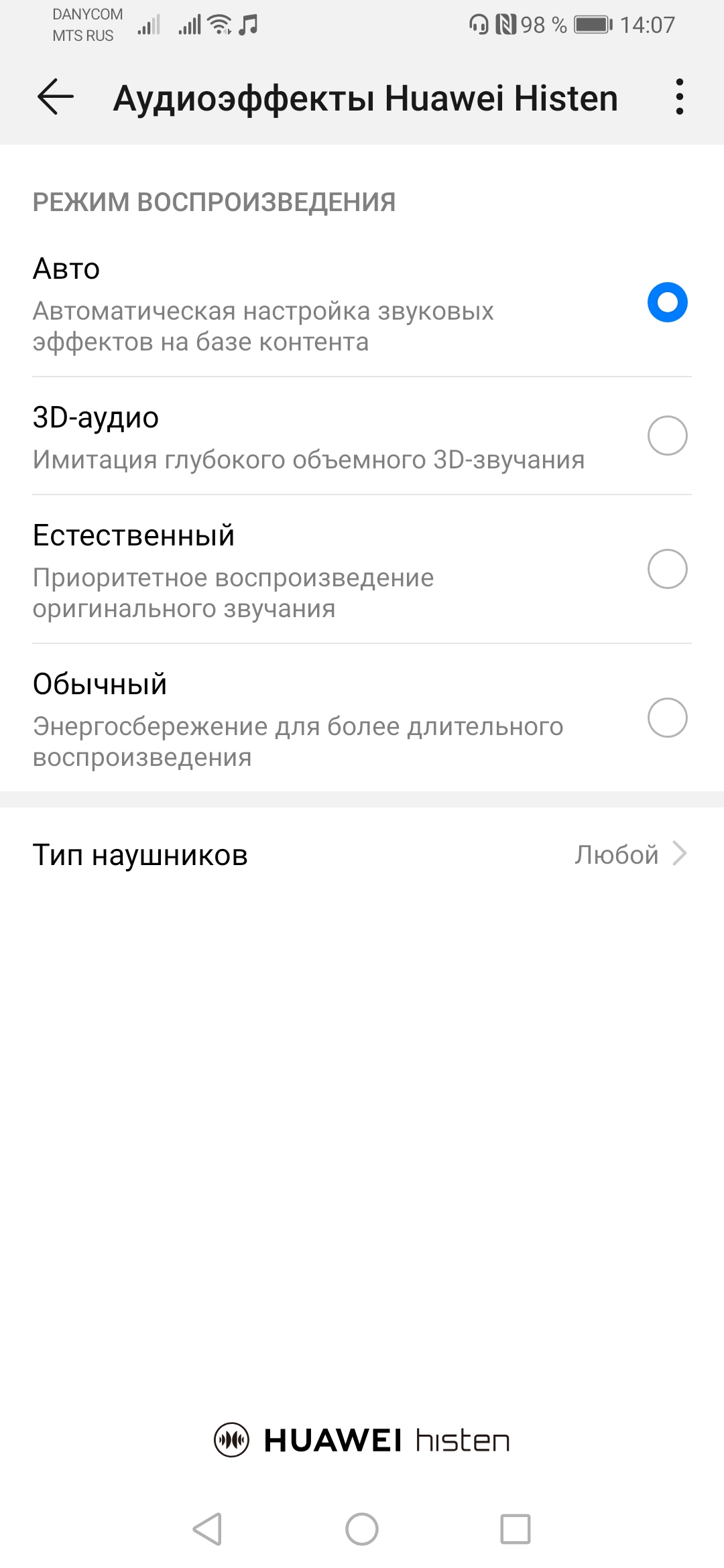This screenshot has width=724, height=1568.
Task: Switch to Естественный sound mode
Action: [667, 569]
